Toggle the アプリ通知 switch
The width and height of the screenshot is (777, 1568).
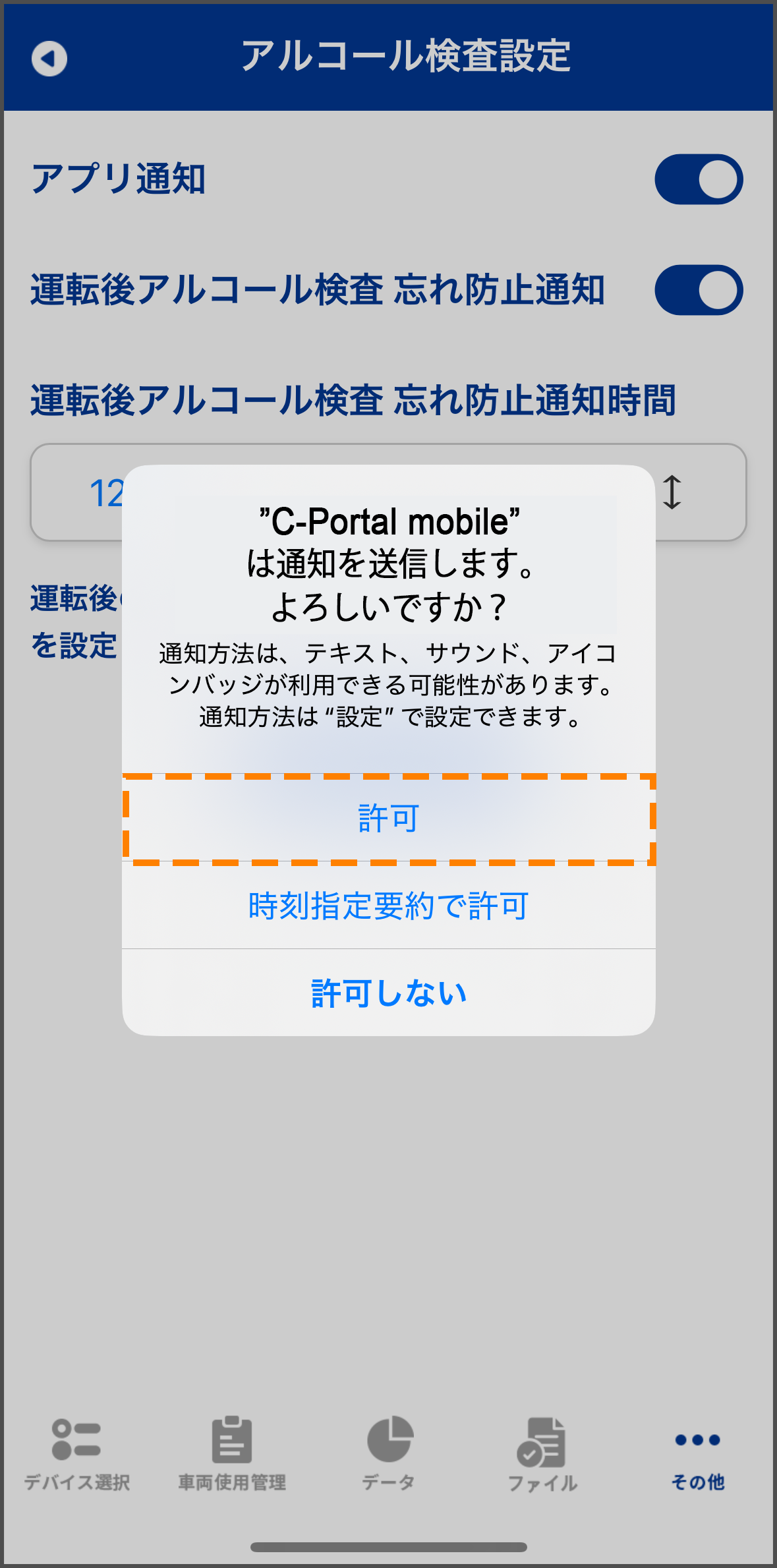[x=699, y=179]
